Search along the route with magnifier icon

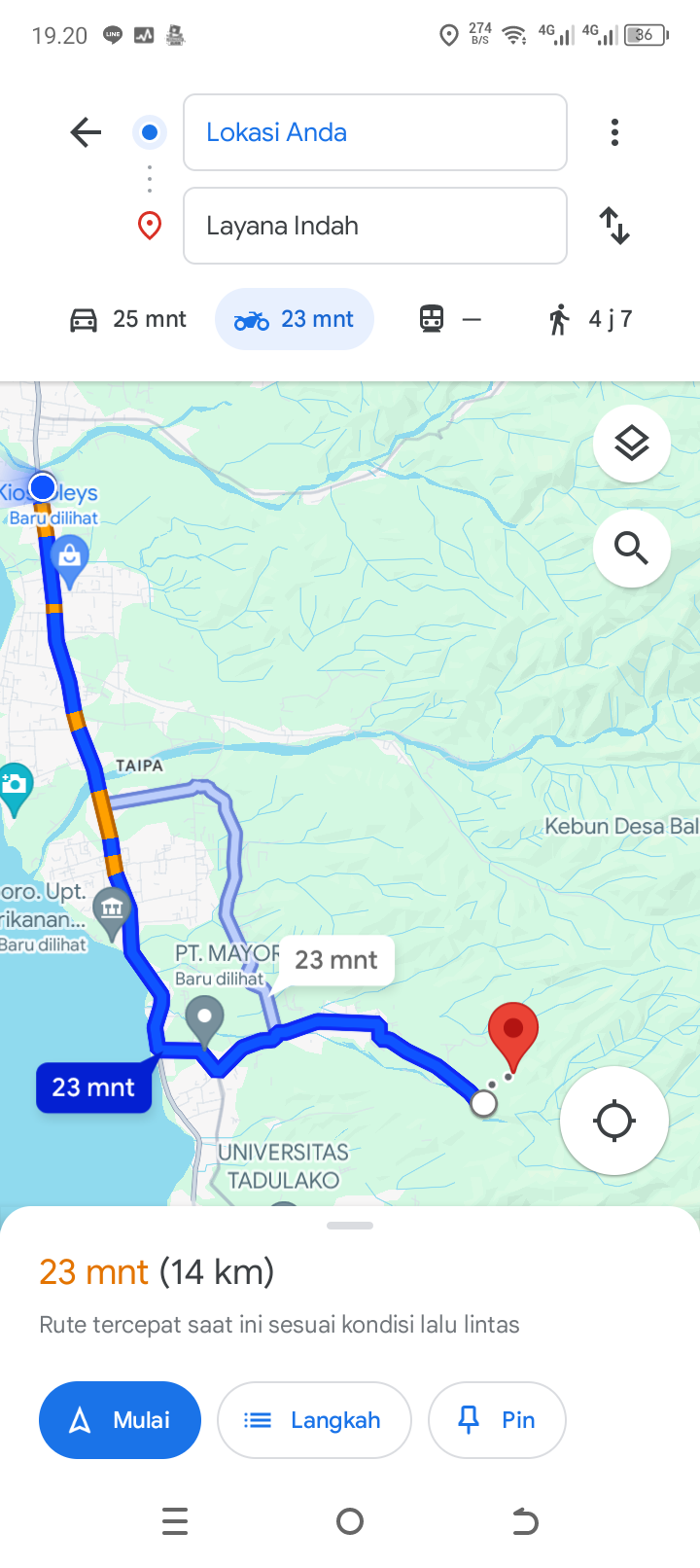[632, 549]
